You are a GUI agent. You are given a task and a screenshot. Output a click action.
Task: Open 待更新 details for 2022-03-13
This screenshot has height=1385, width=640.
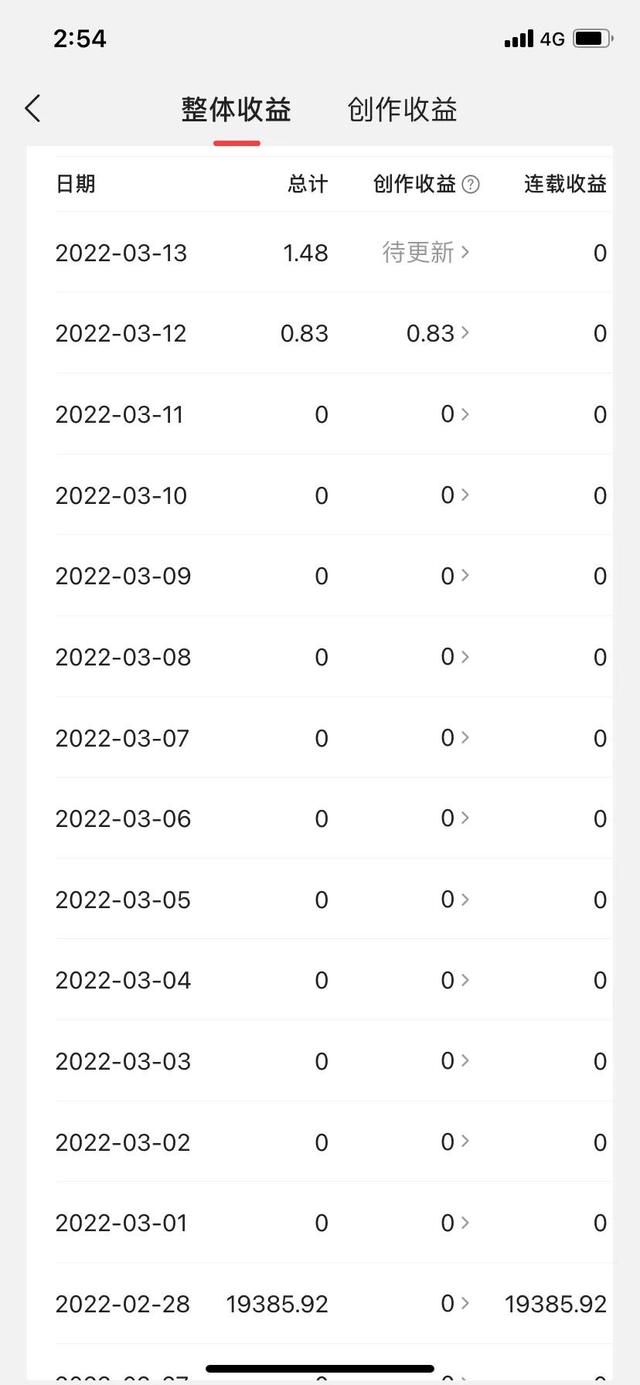click(x=426, y=253)
